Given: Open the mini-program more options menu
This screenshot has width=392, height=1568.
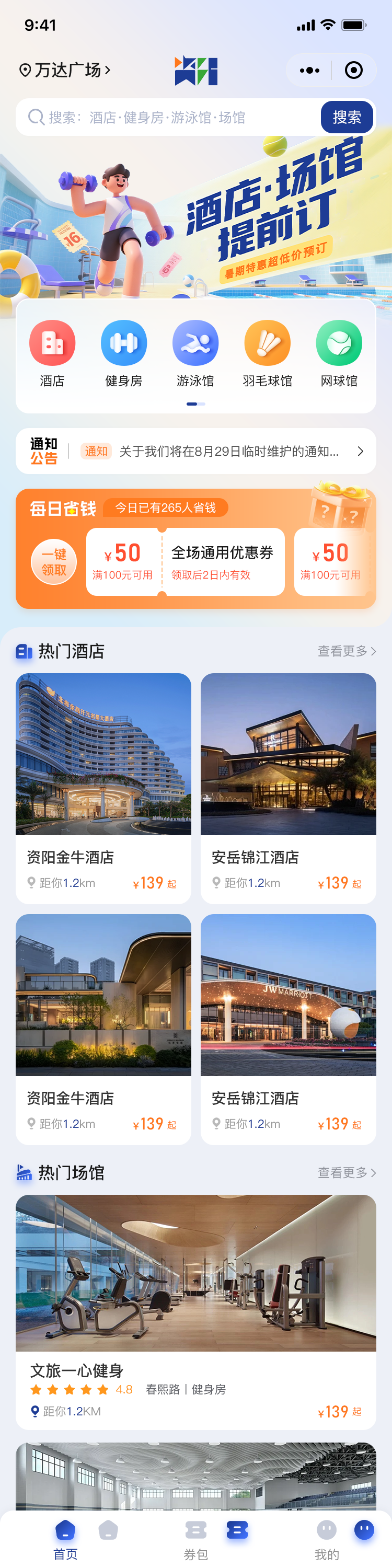Looking at the screenshot, I should click(309, 71).
